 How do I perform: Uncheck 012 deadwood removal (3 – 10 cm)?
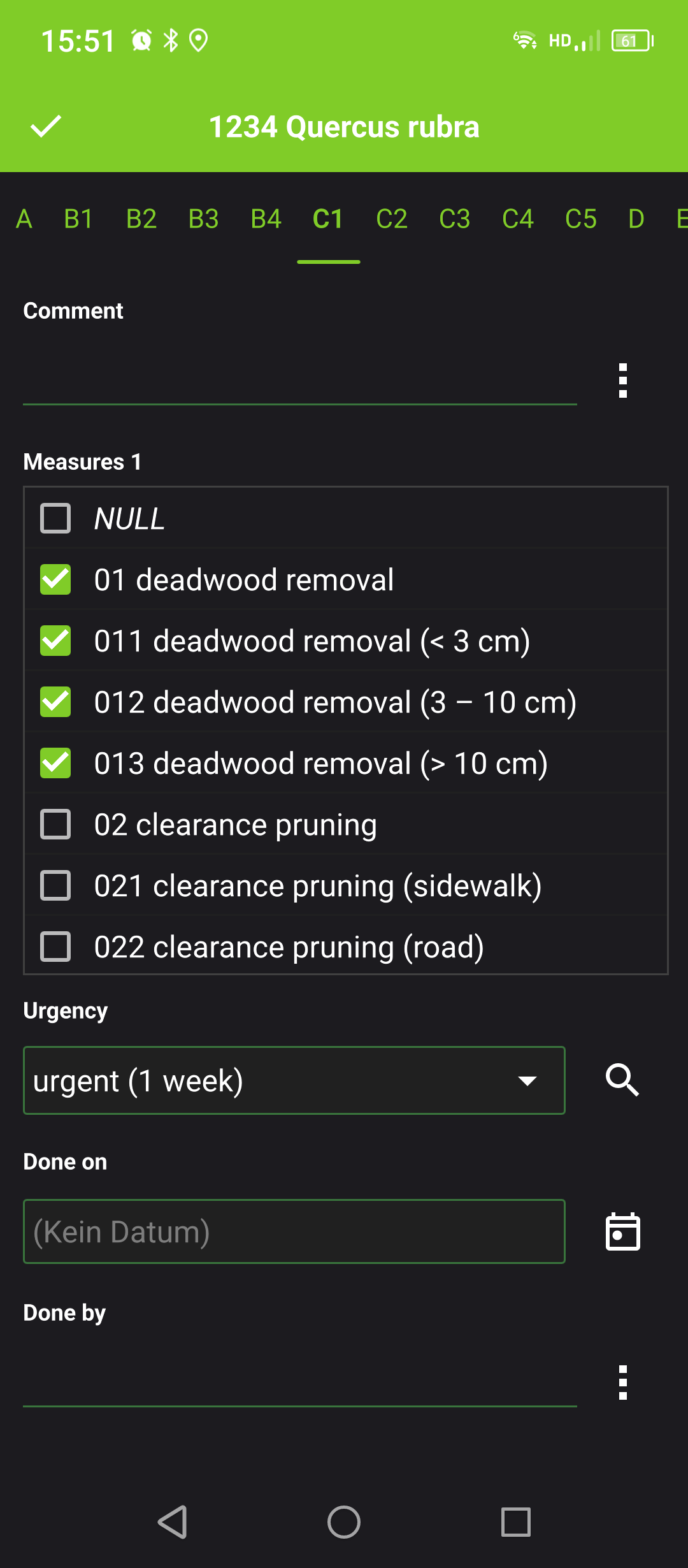point(55,702)
